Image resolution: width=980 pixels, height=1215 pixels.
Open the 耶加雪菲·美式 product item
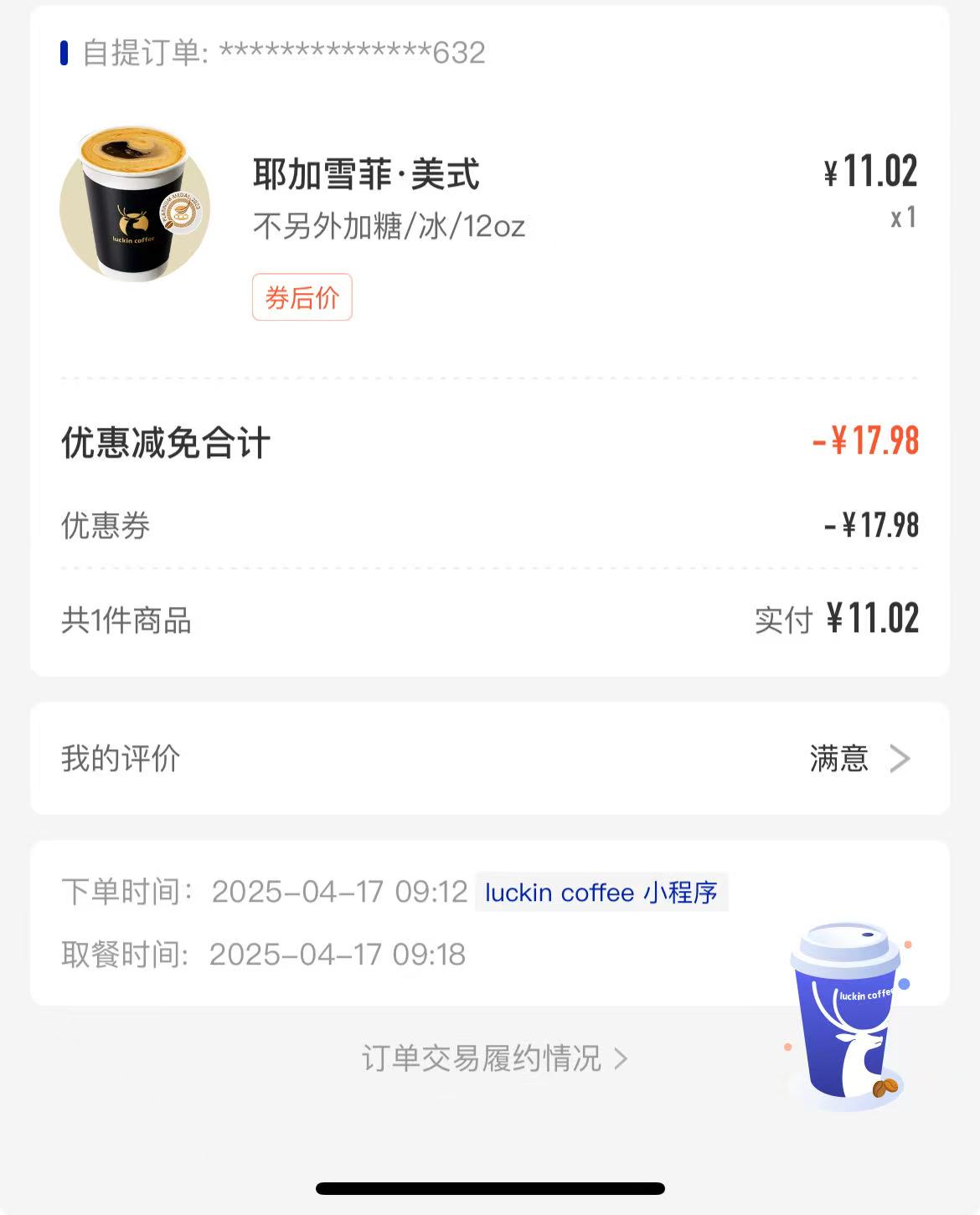point(490,222)
